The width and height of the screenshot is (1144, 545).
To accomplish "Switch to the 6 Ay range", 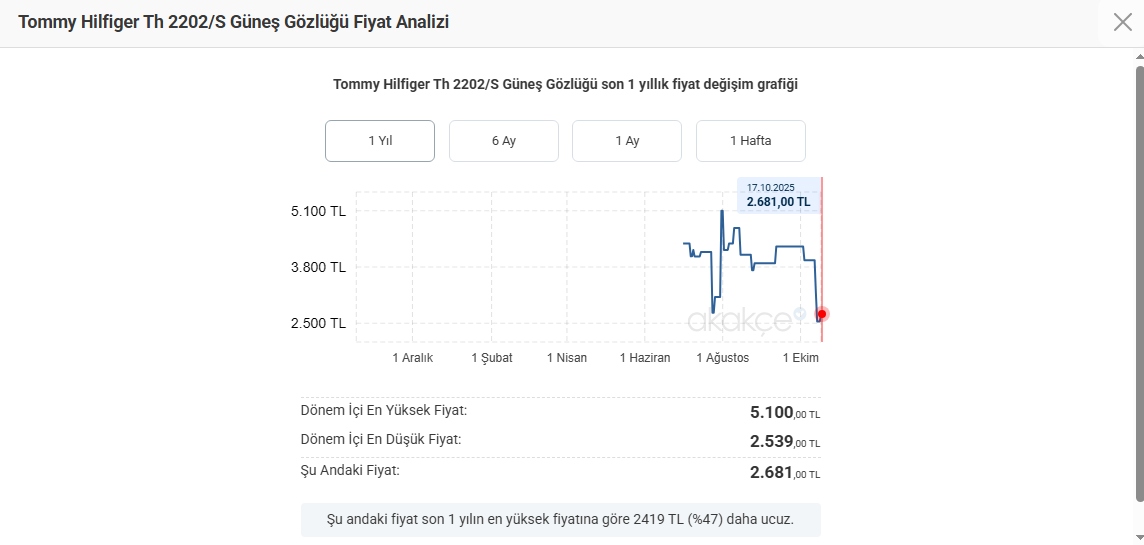I will pyautogui.click(x=504, y=141).
